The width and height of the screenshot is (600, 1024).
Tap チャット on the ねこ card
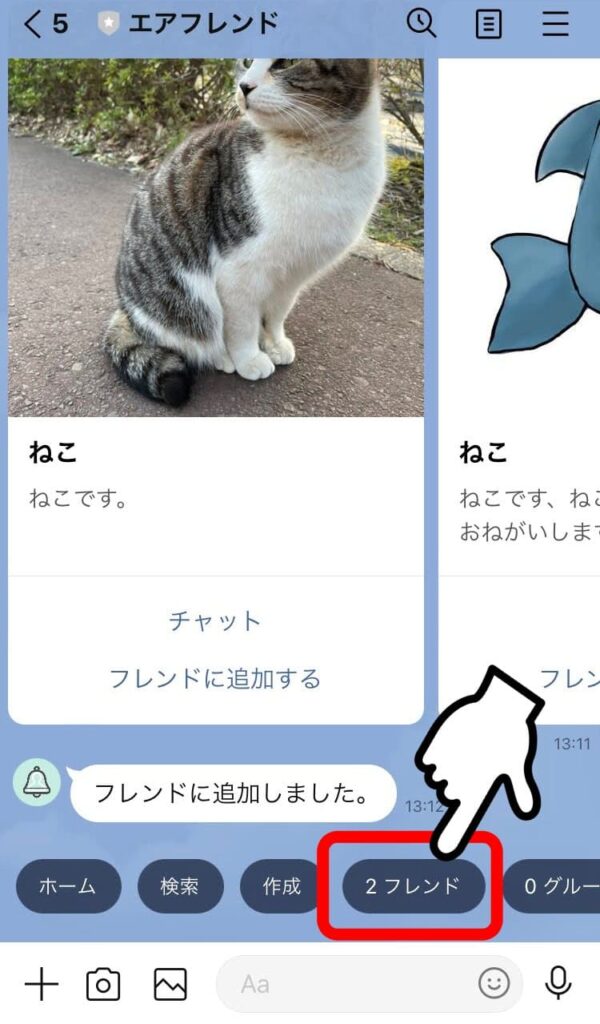[x=215, y=621]
